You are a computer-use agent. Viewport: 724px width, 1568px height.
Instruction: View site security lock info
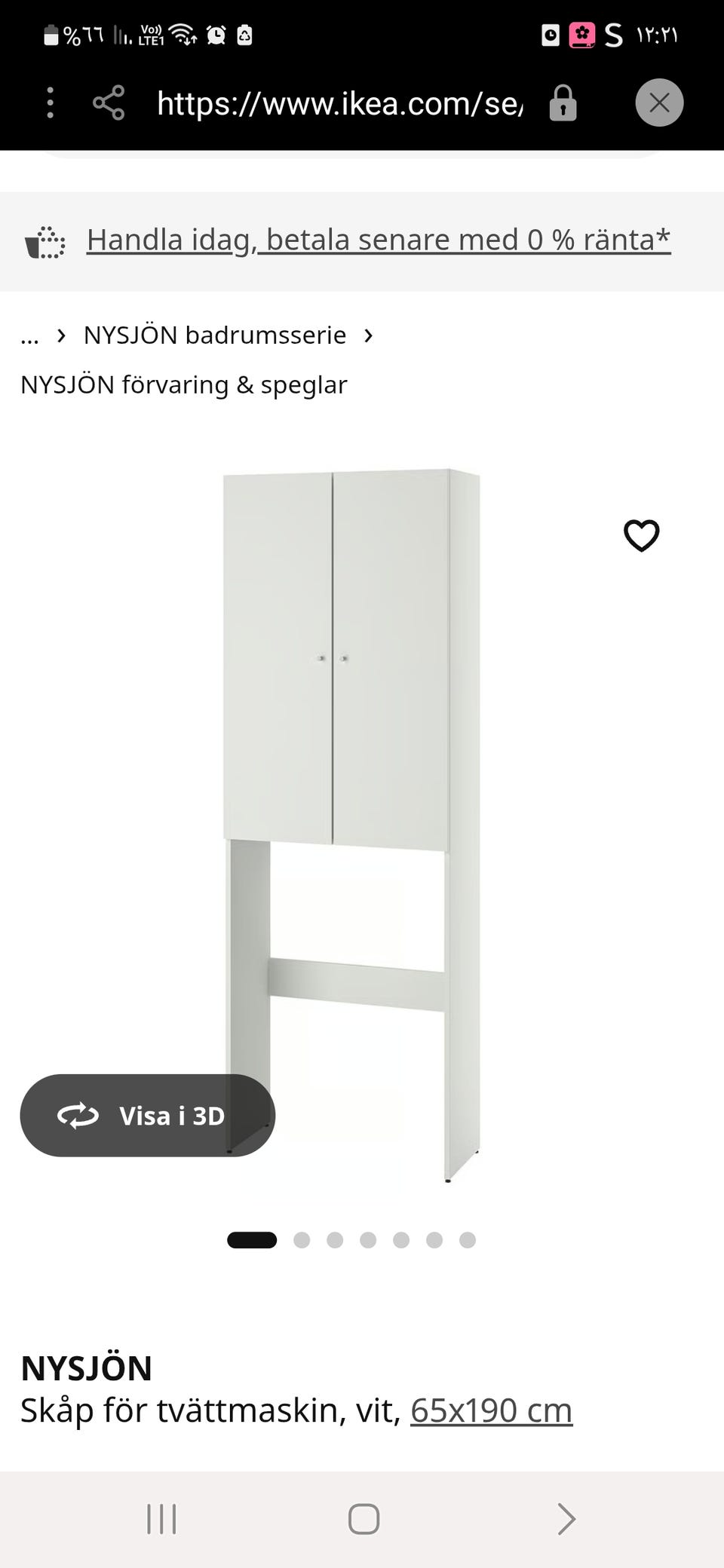coord(563,103)
